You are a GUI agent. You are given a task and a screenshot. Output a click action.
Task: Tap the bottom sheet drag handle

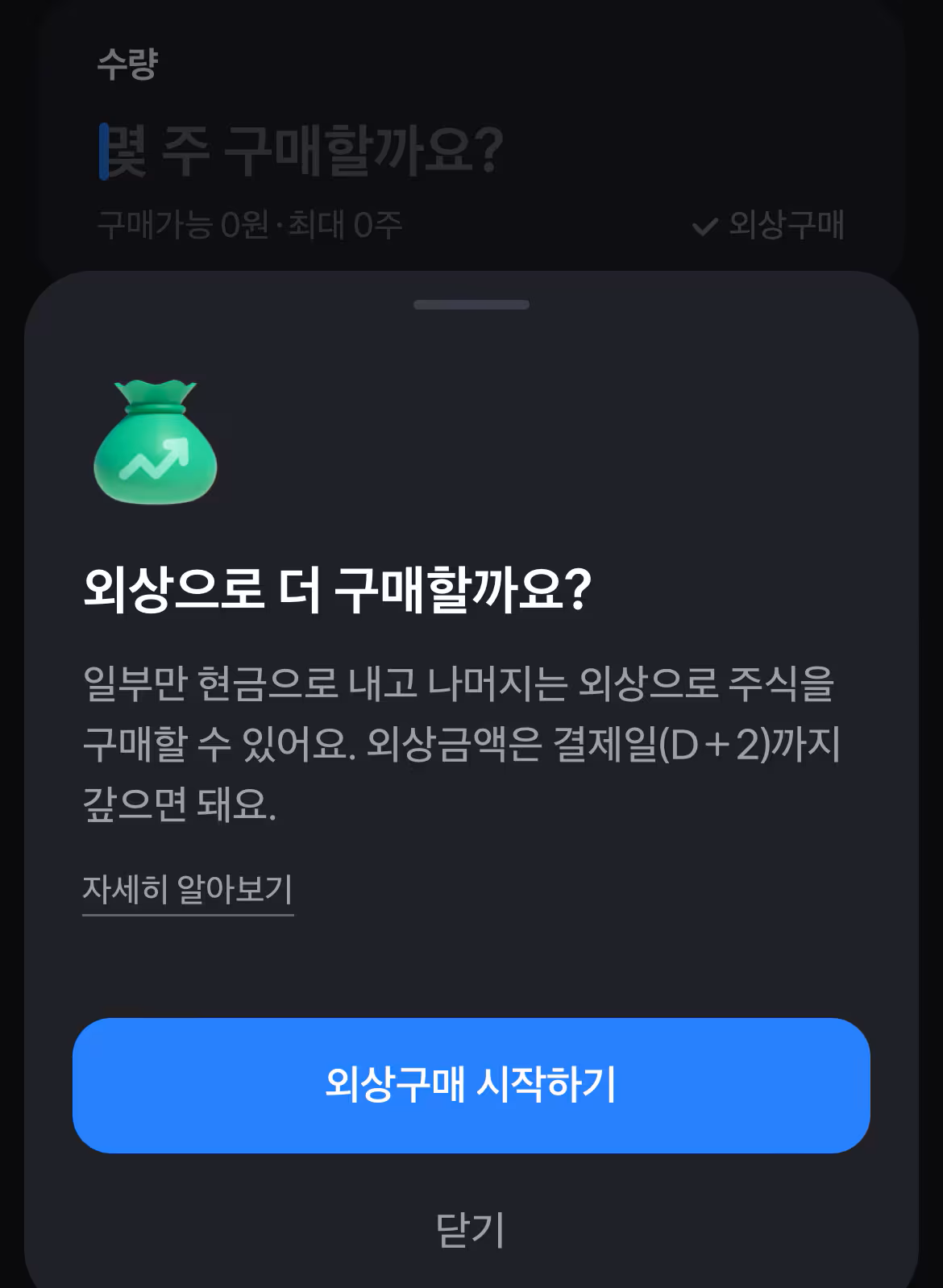point(471,305)
